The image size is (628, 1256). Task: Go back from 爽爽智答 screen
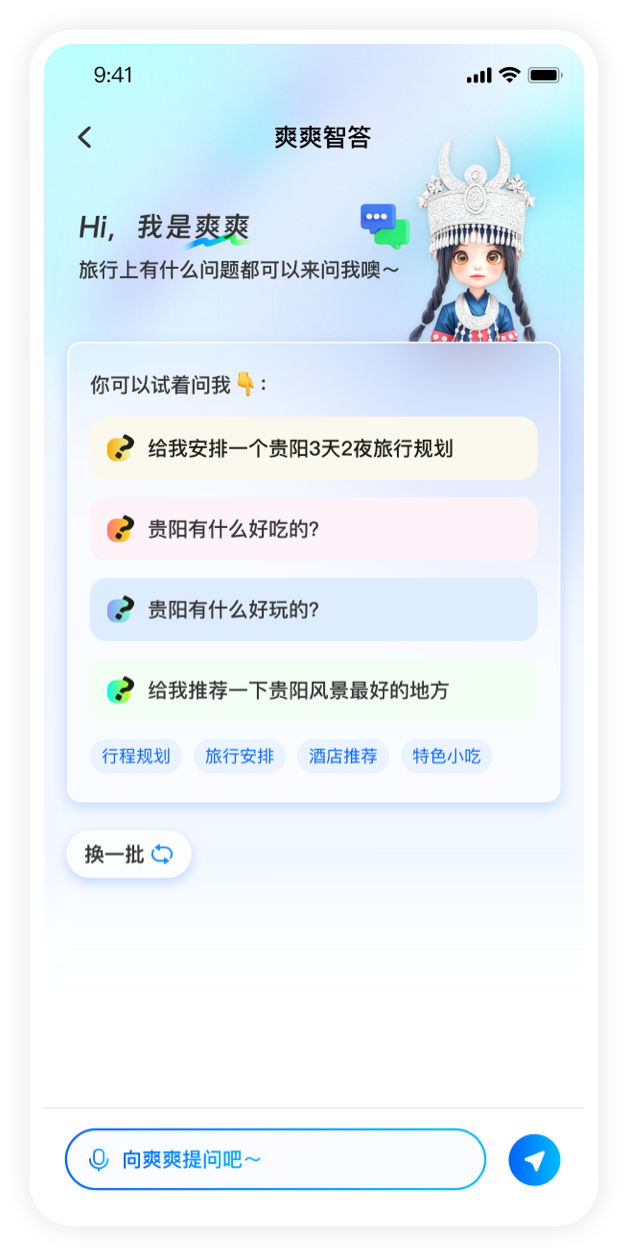[85, 137]
